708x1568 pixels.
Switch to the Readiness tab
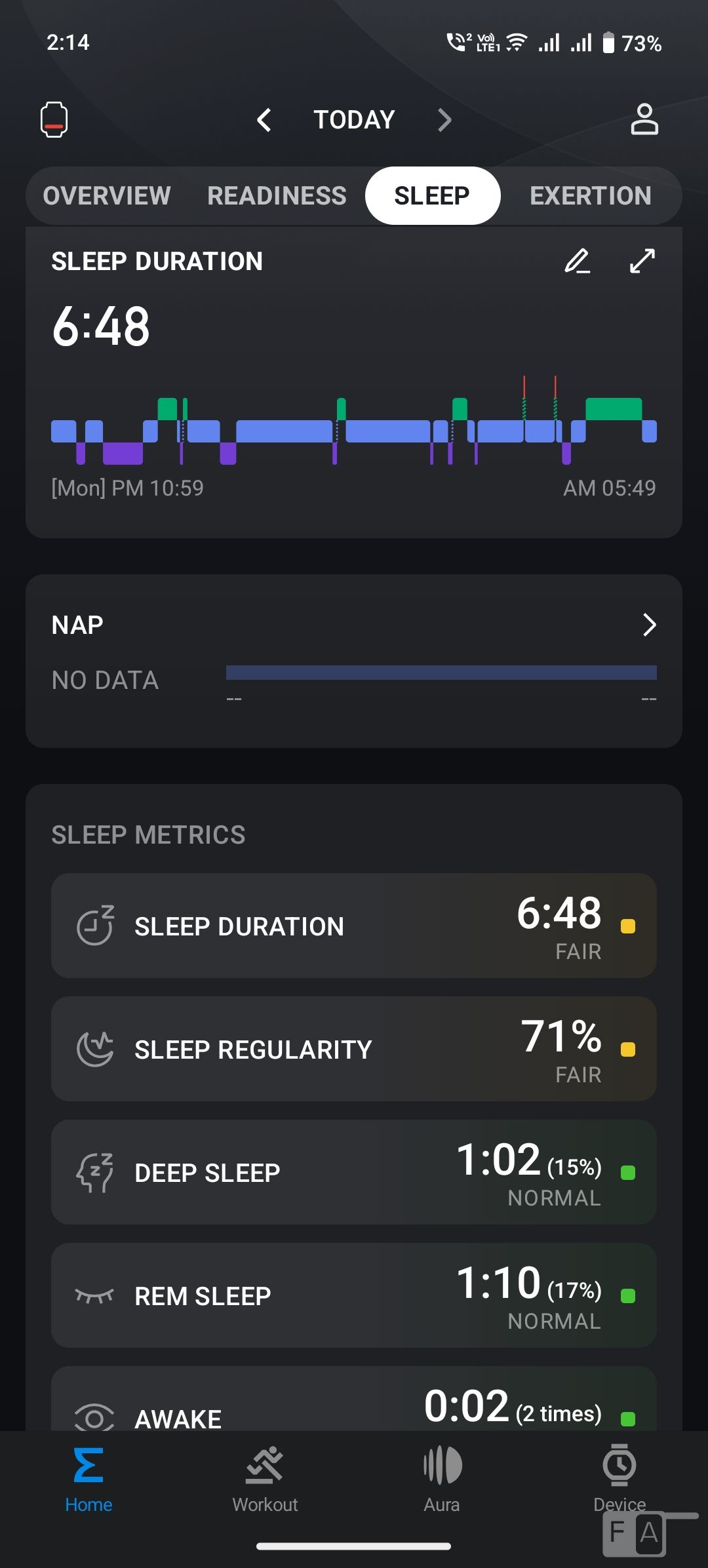(x=277, y=196)
